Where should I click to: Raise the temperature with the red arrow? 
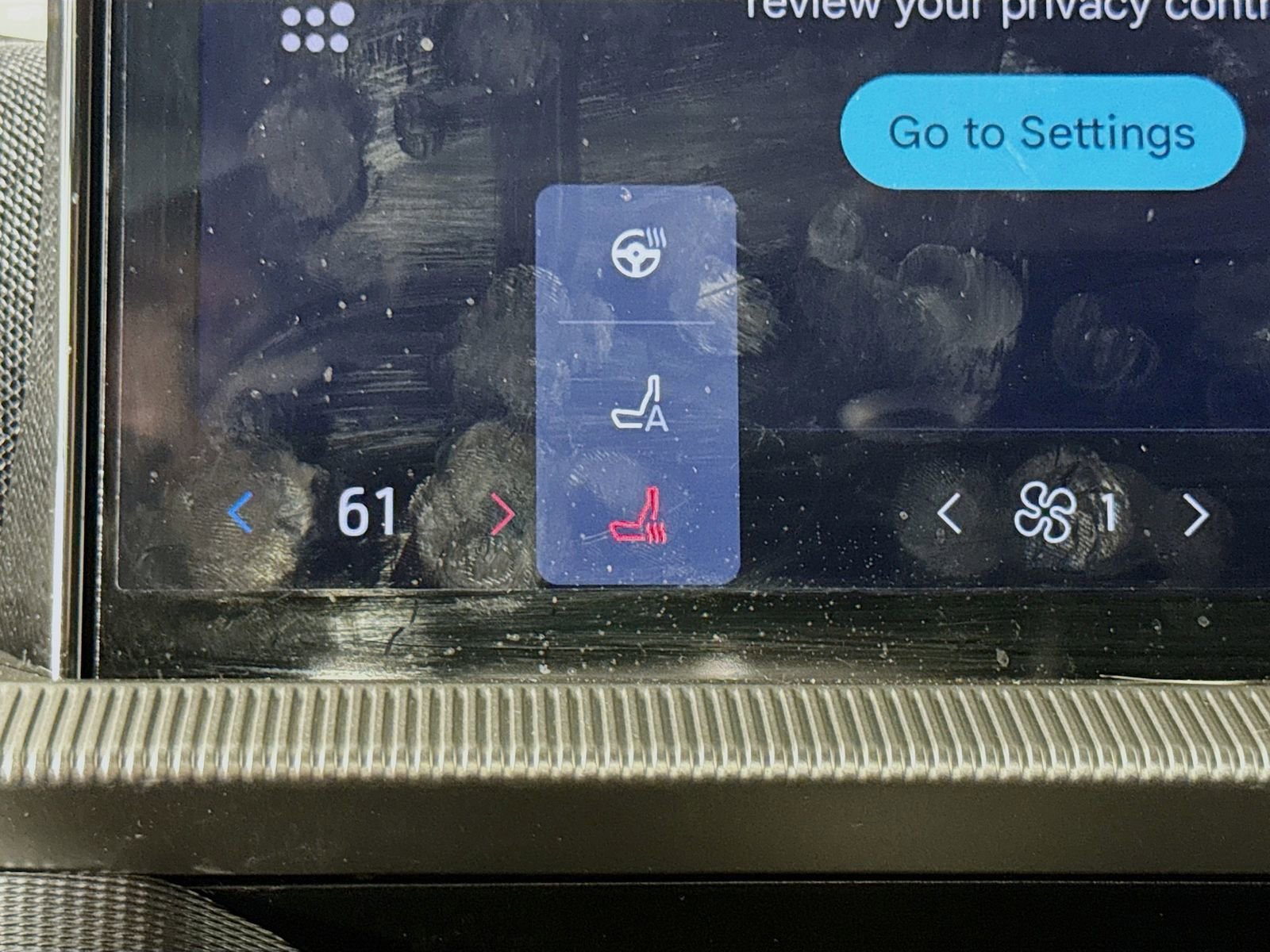(x=502, y=515)
